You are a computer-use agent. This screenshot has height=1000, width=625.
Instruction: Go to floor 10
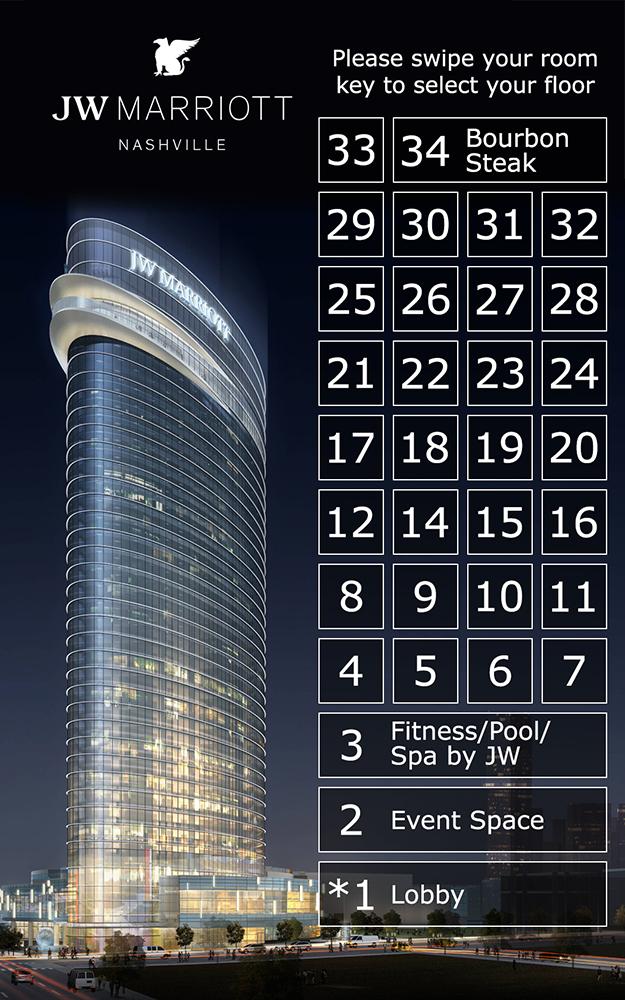click(x=500, y=596)
